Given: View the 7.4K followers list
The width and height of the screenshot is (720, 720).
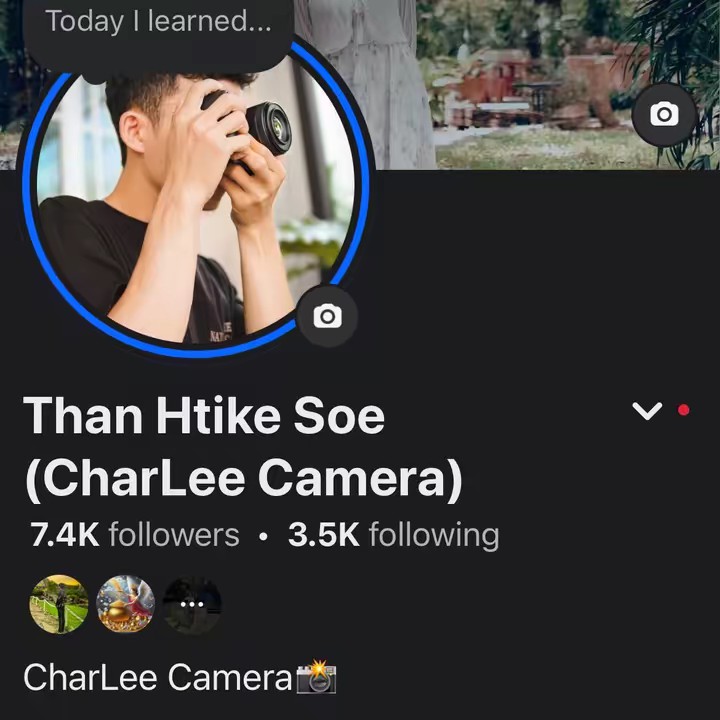Looking at the screenshot, I should (x=135, y=535).
